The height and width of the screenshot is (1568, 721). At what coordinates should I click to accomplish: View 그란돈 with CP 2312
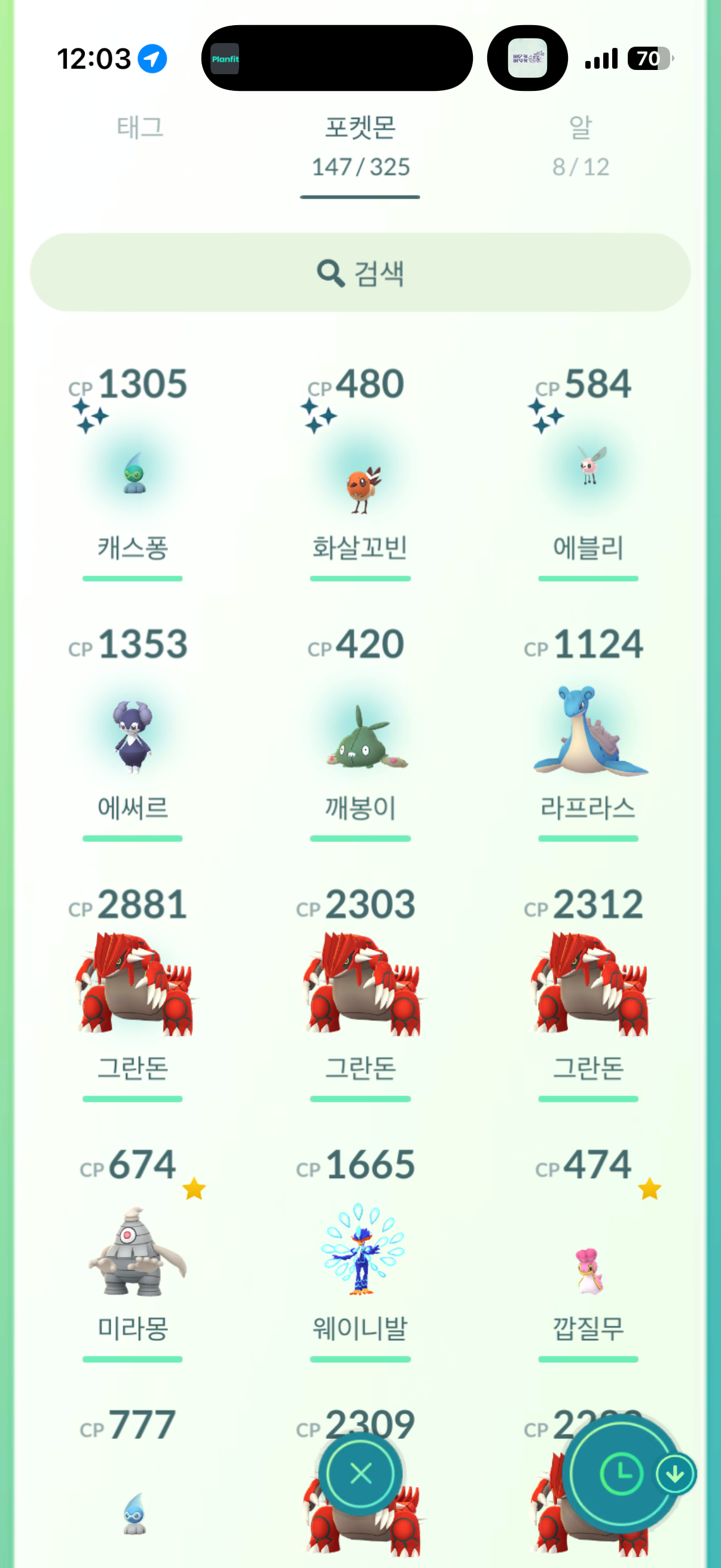(x=588, y=992)
